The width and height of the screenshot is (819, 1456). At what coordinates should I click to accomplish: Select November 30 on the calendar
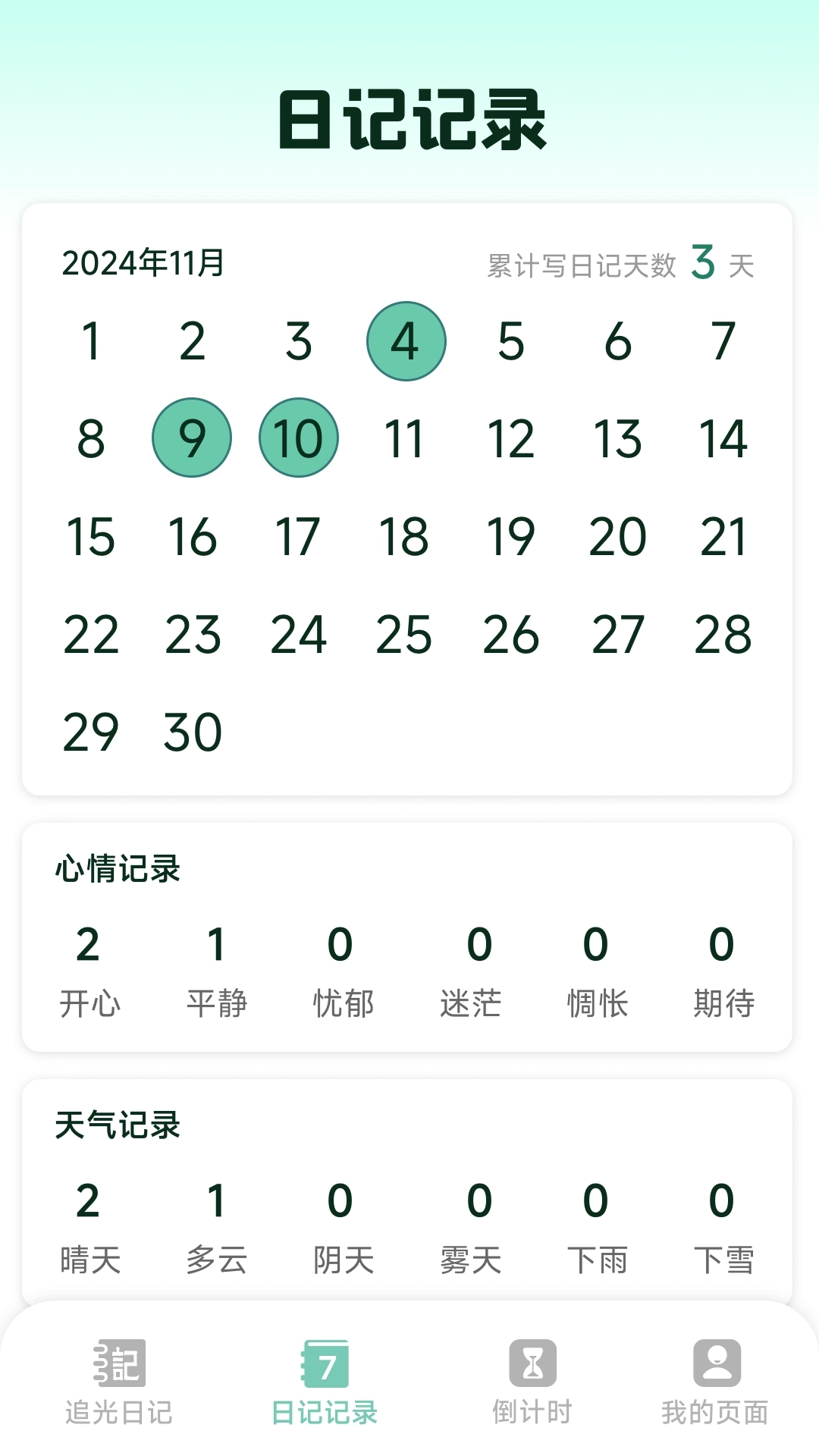click(x=192, y=730)
